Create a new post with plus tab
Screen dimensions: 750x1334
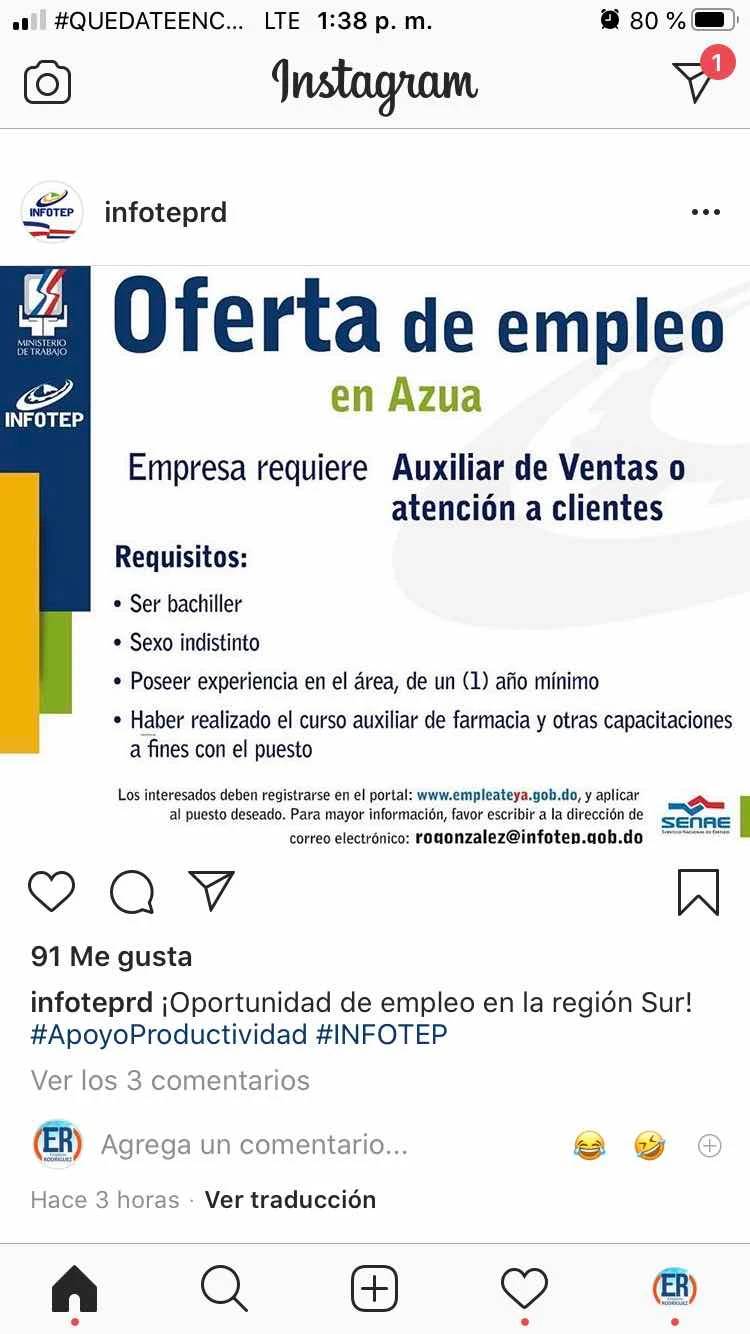click(x=374, y=1288)
